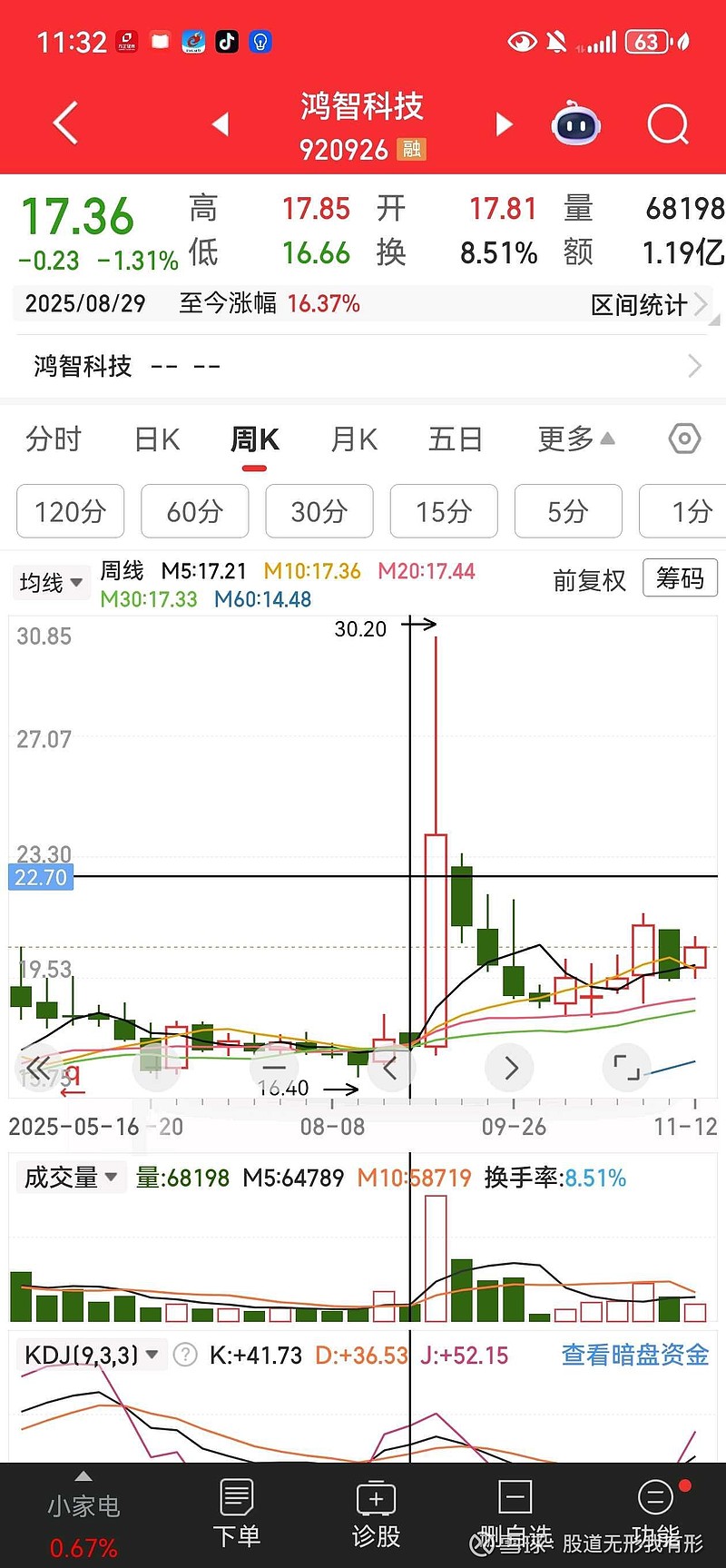Open the 成交量 volume indicator dropdown
Viewport: 726px width, 1568px height.
pos(71,1177)
